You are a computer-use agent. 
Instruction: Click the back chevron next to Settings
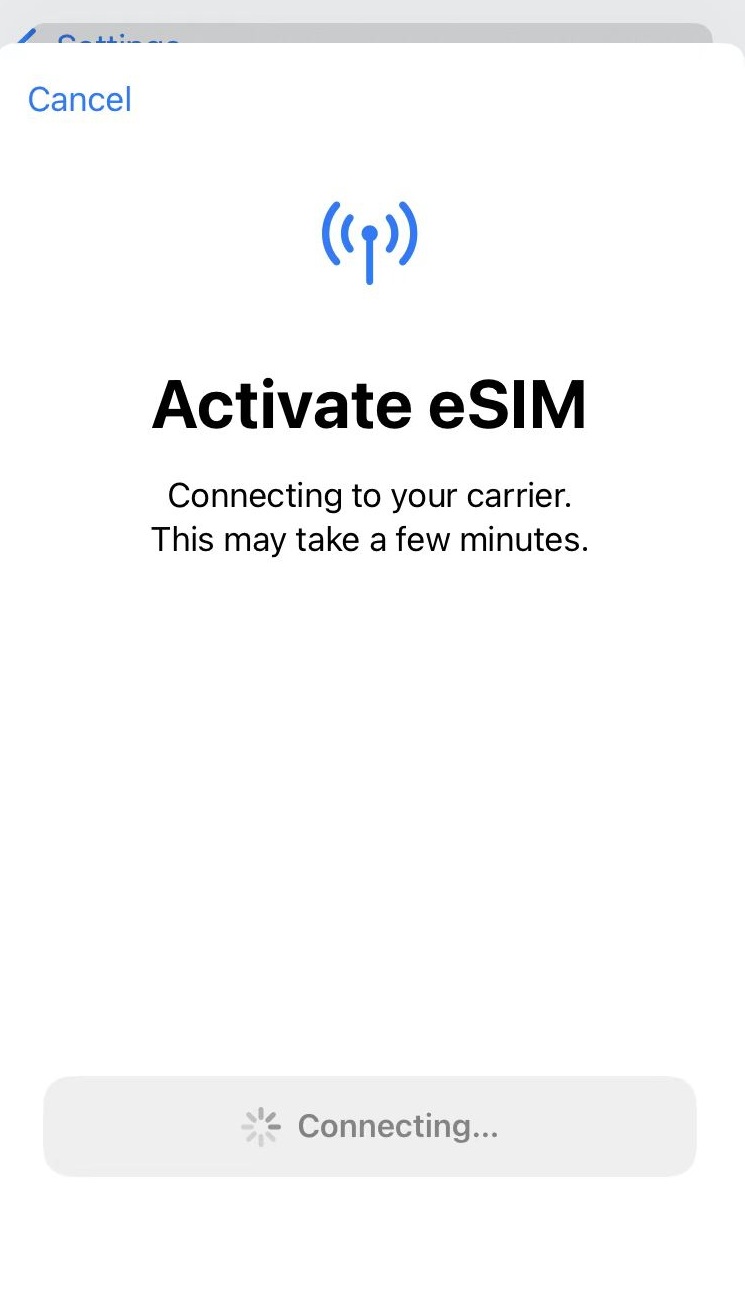pyautogui.click(x=30, y=40)
